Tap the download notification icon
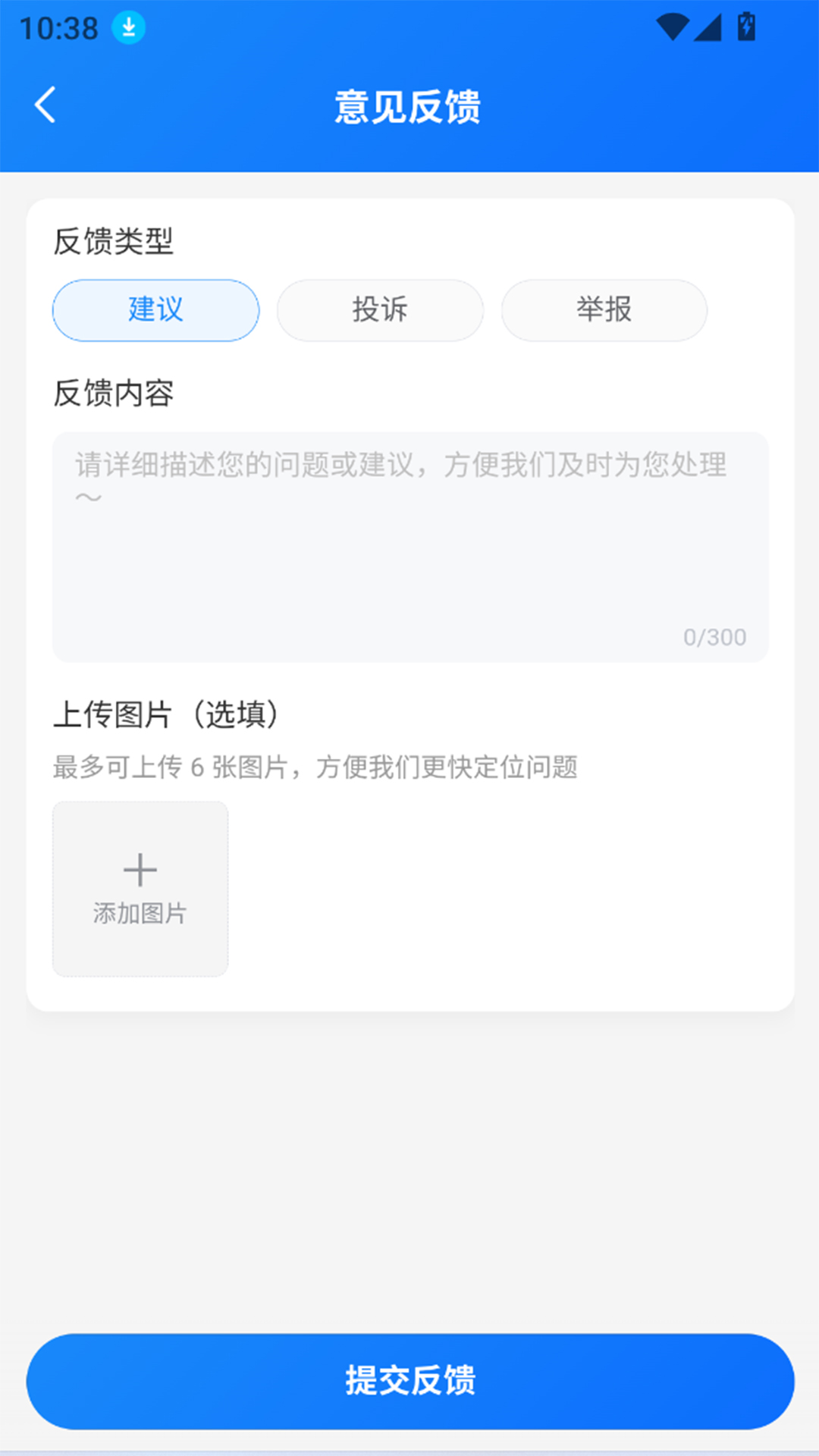 coord(127,27)
